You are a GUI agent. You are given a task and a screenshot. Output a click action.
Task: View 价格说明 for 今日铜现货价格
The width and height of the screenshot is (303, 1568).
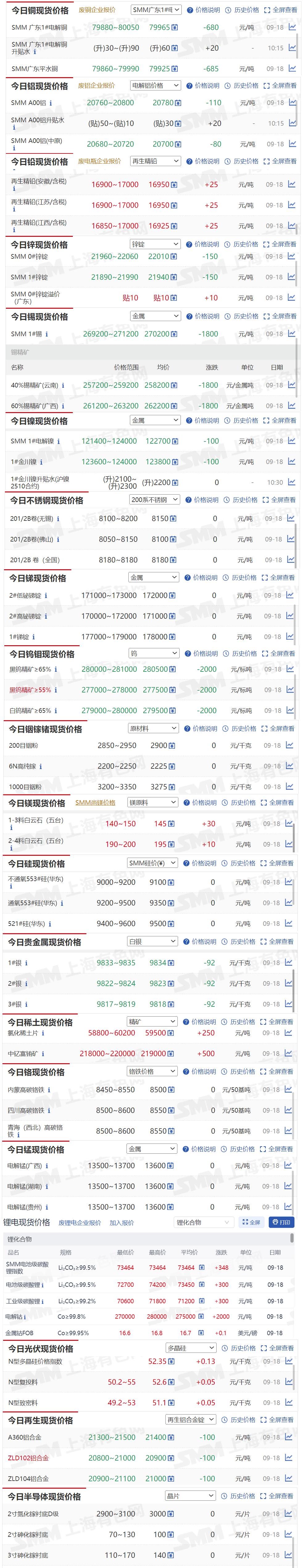click(x=204, y=10)
